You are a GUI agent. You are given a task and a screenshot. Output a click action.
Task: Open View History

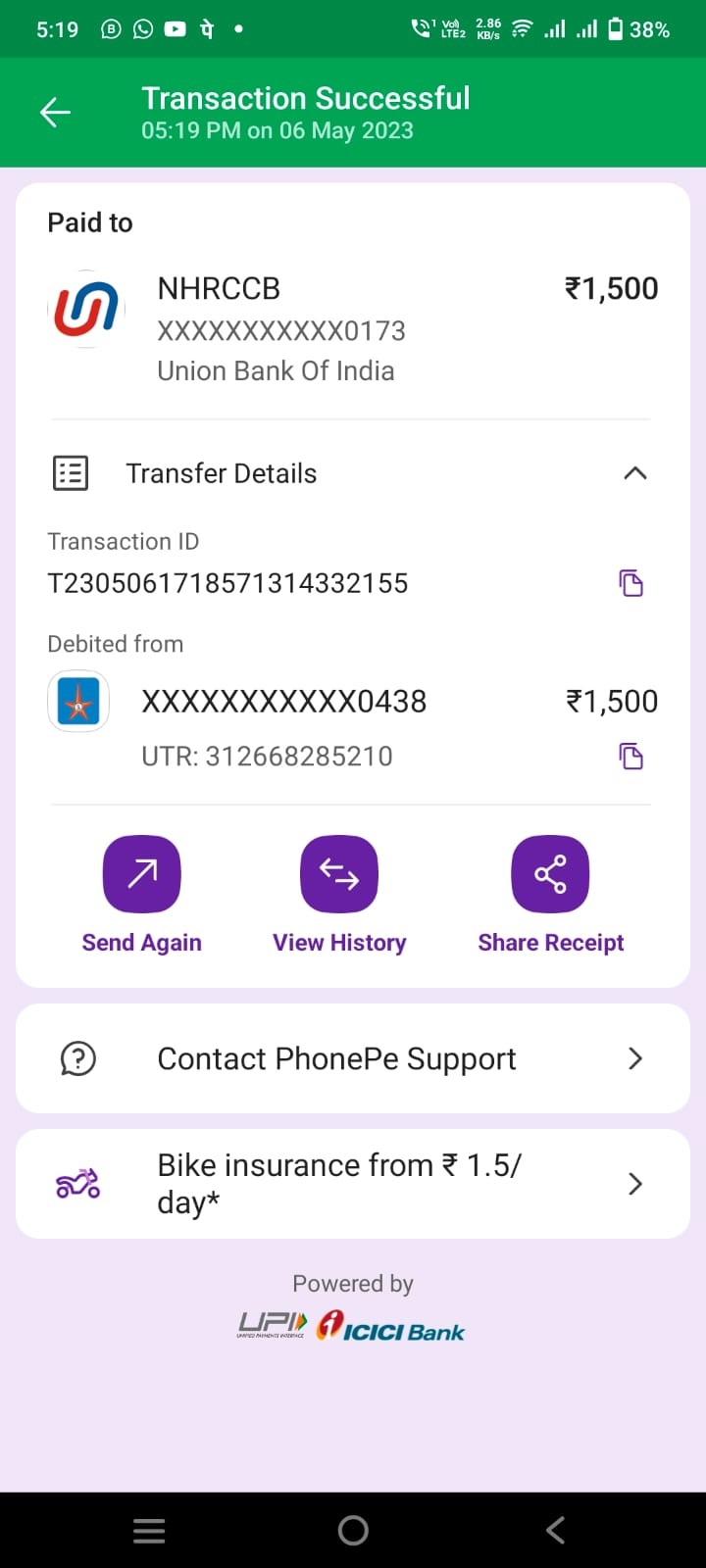click(339, 874)
